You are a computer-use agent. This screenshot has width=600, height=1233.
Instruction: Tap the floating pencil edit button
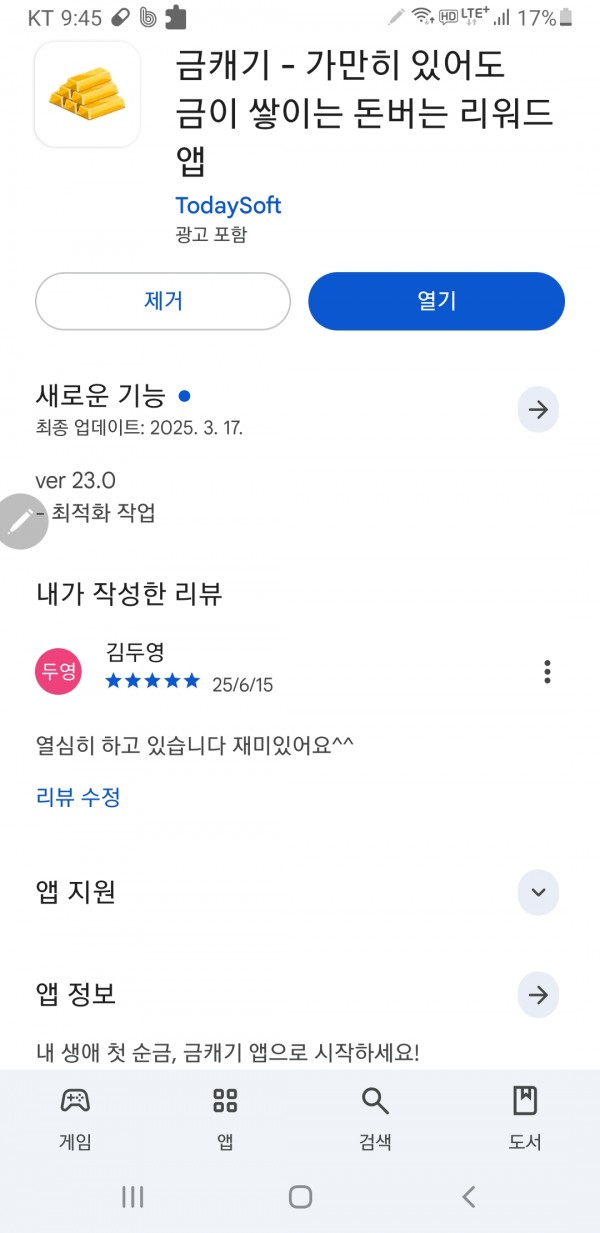(20, 521)
